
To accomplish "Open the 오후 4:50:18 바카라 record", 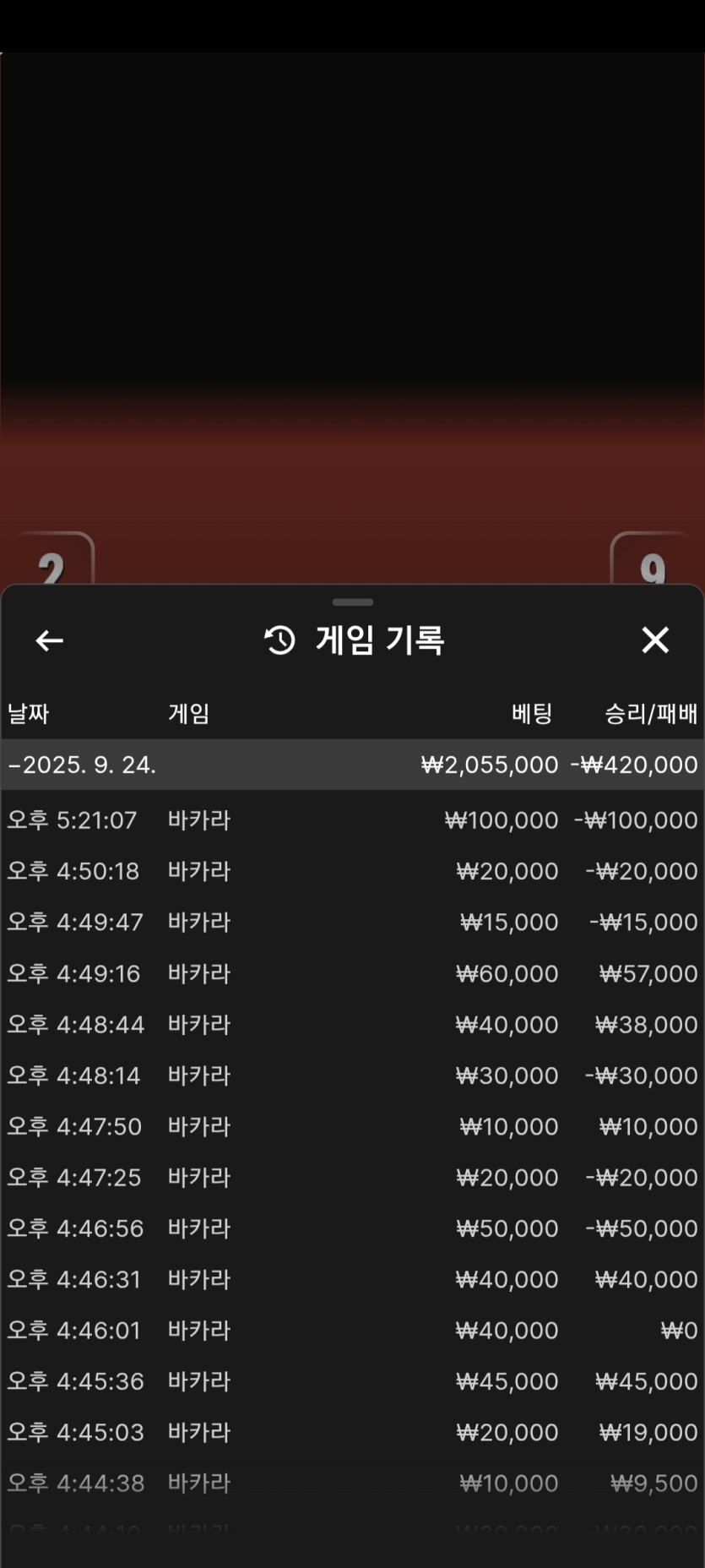I will (x=352, y=871).
